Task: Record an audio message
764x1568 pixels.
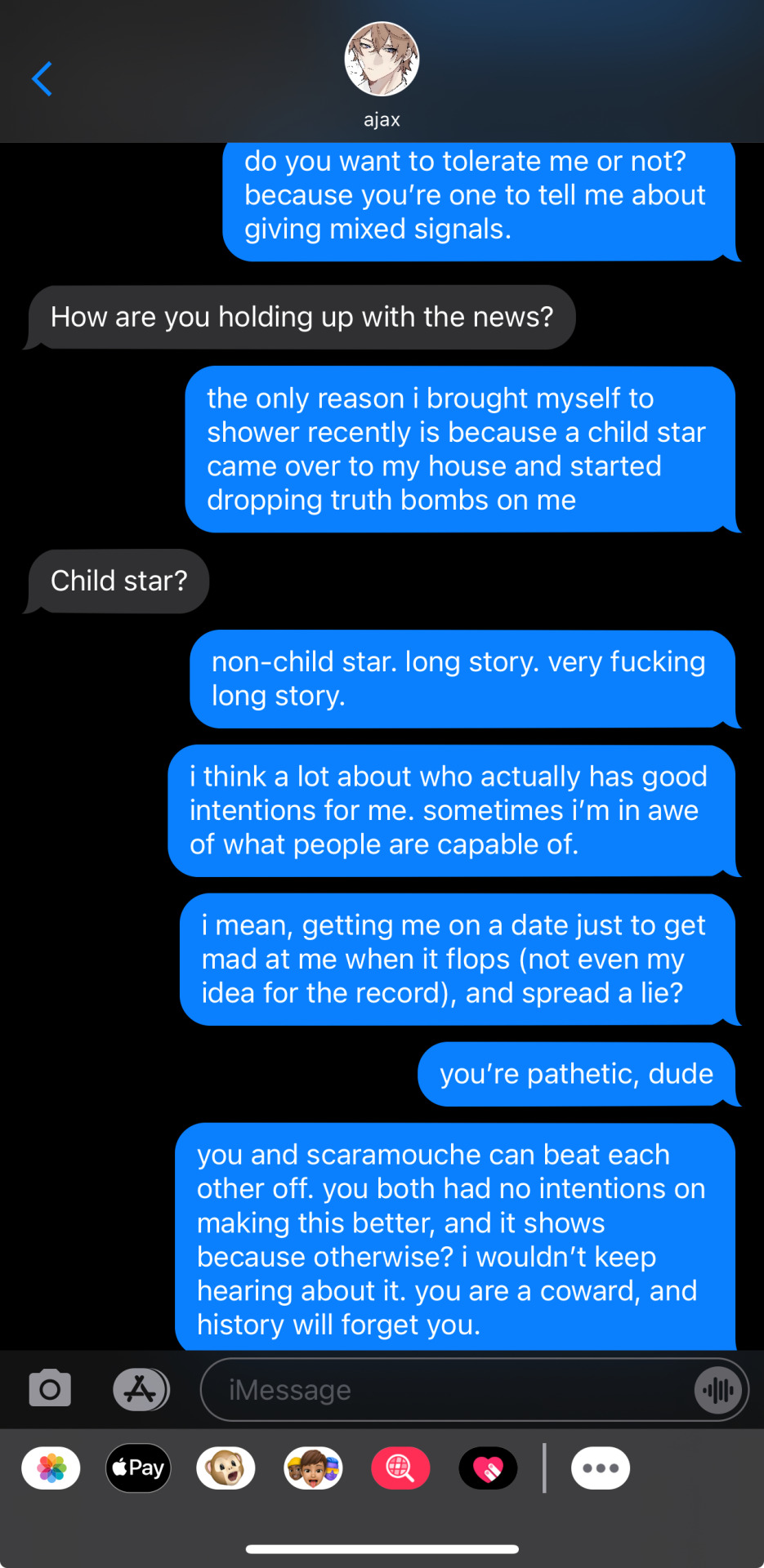Action: (x=718, y=1389)
